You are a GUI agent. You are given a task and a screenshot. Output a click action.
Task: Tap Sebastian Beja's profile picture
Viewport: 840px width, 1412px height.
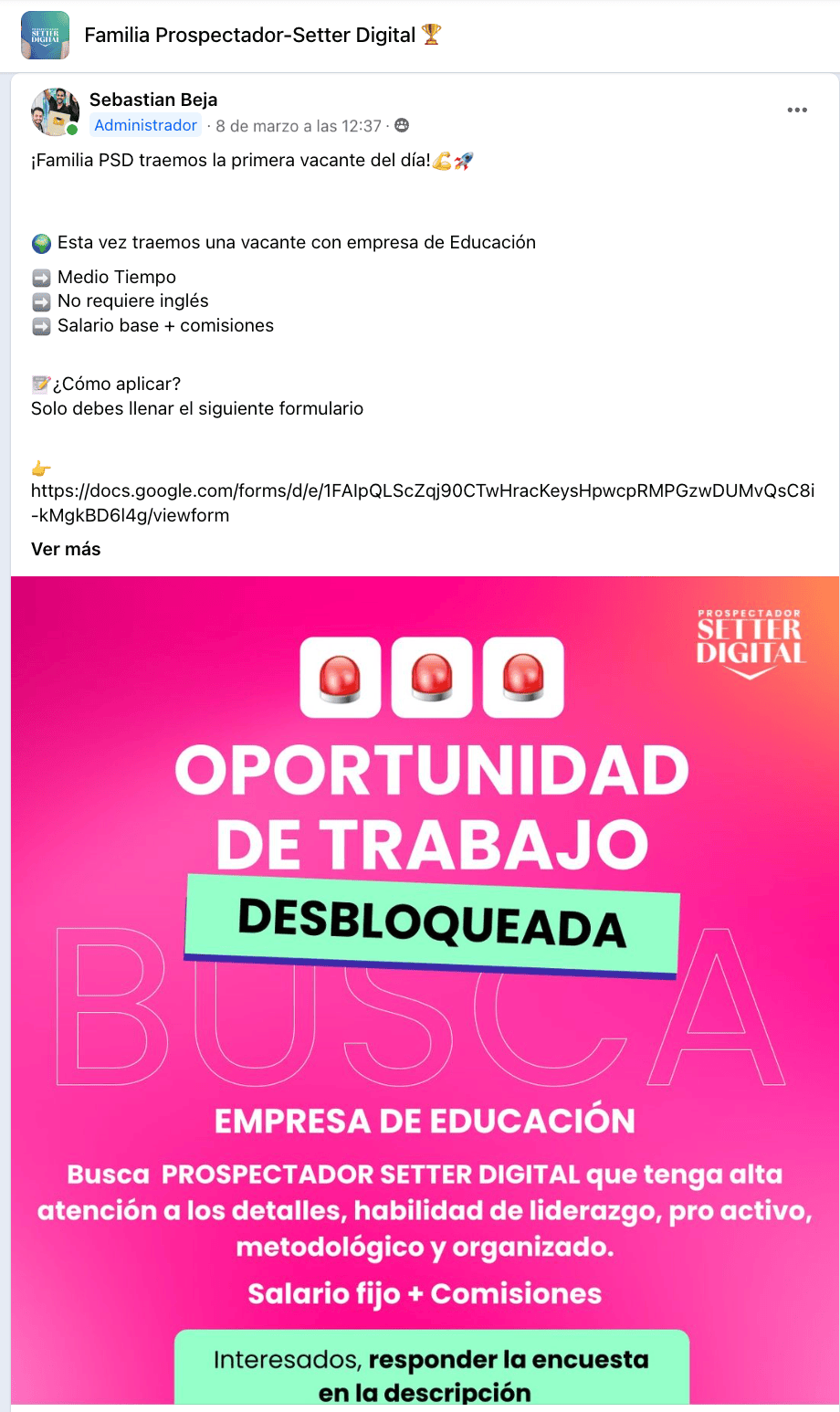click(x=55, y=111)
